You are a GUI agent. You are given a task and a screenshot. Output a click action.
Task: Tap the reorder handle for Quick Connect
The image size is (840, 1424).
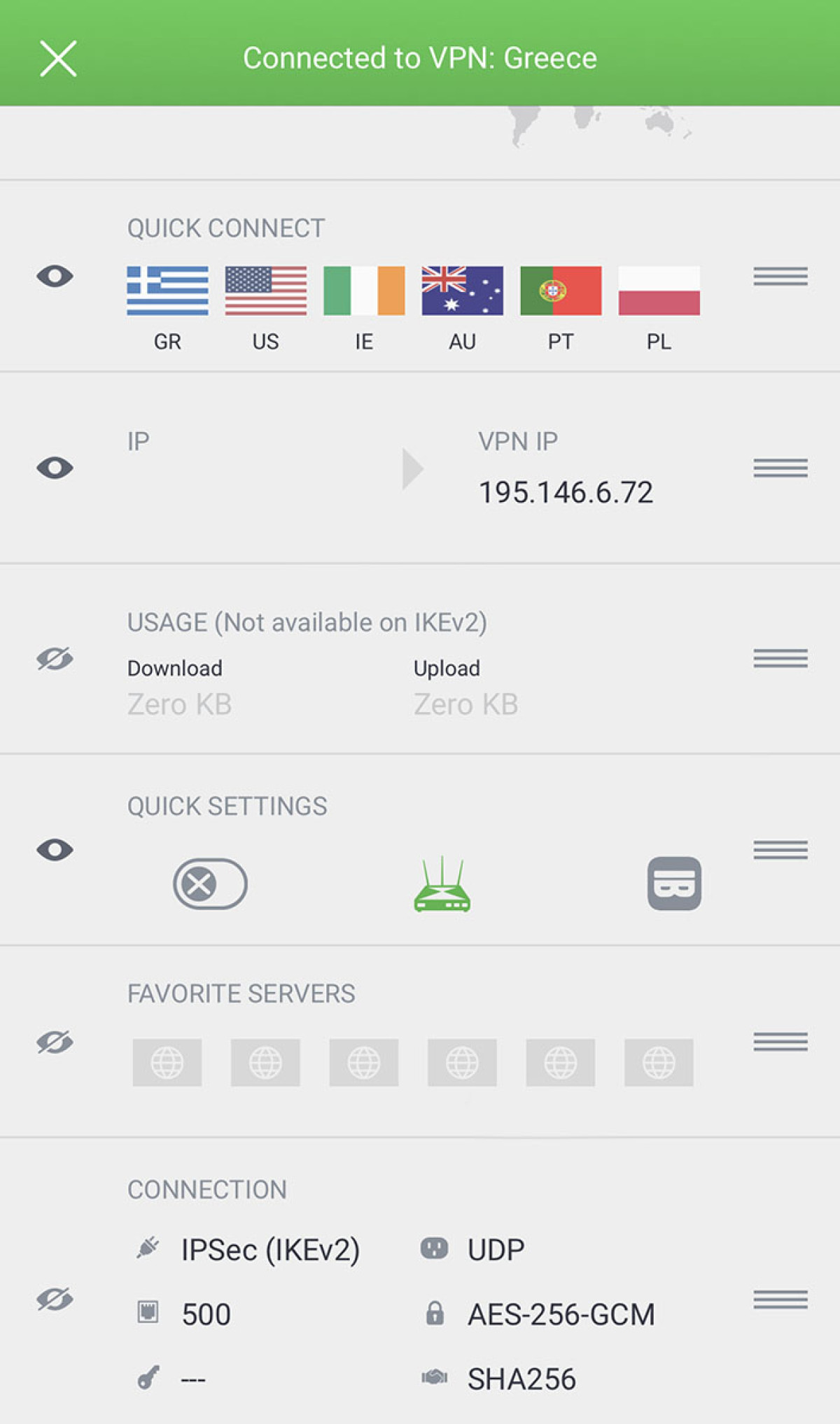tap(780, 276)
